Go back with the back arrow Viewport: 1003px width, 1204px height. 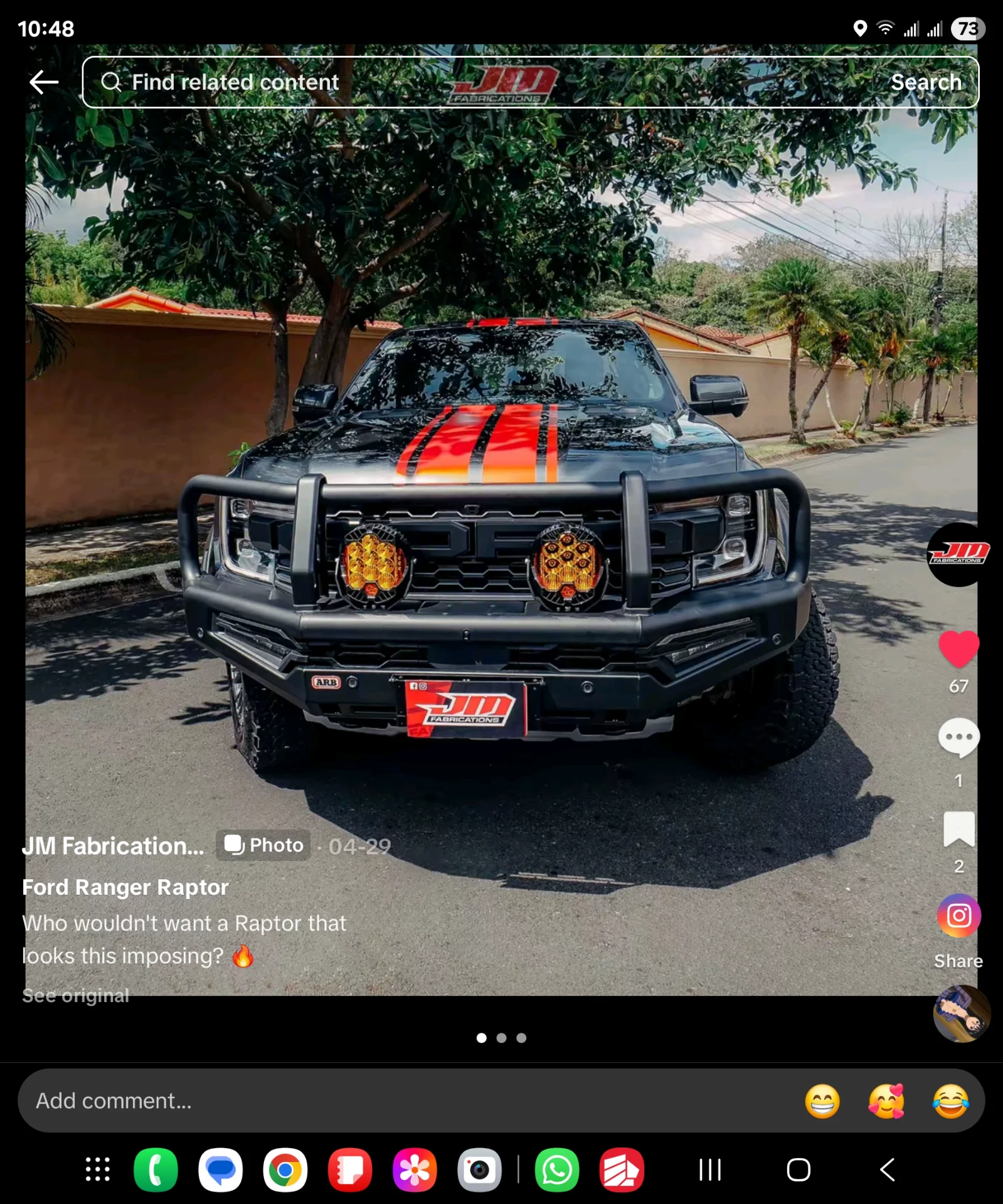click(x=43, y=82)
